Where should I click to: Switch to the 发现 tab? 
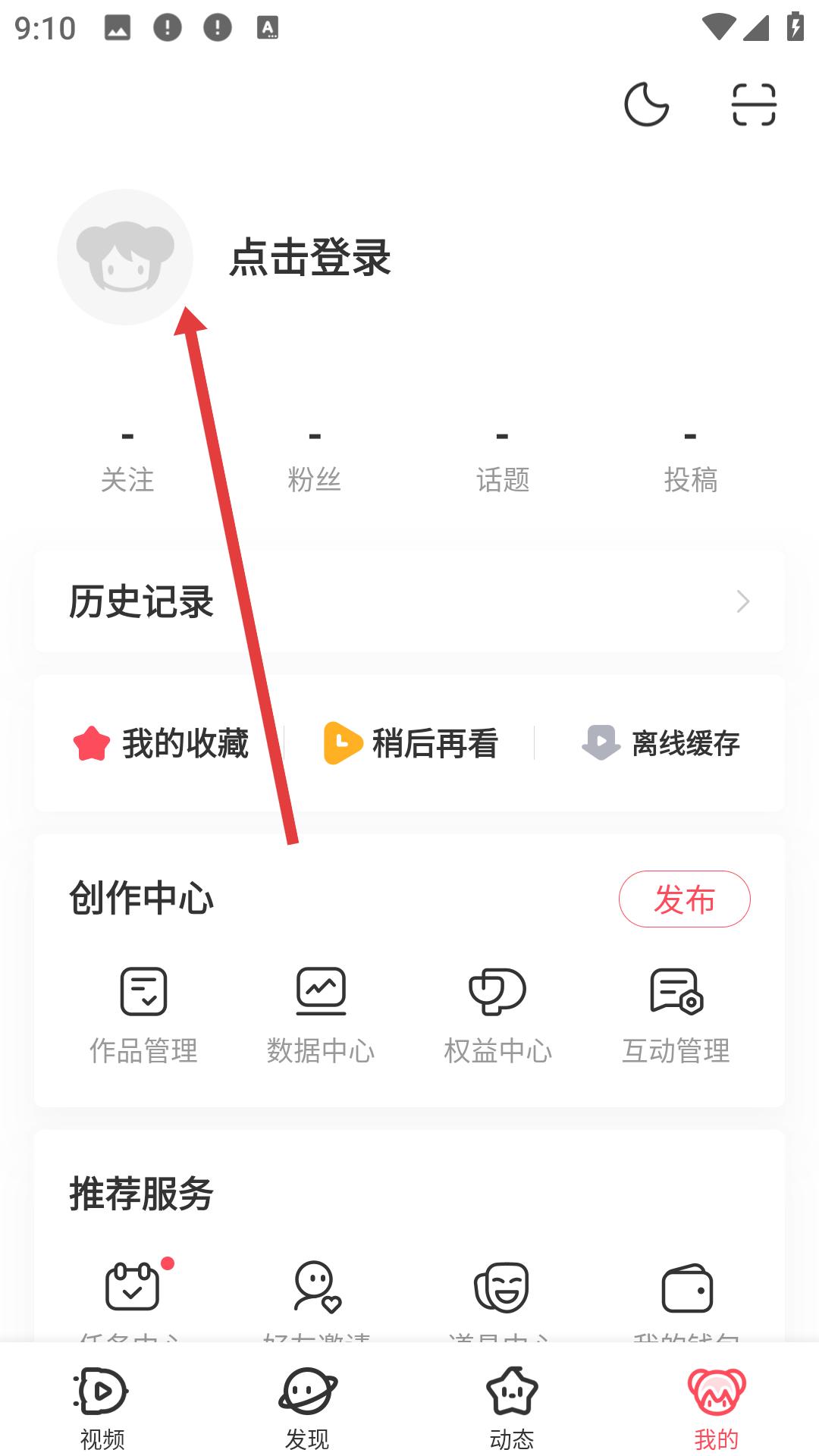tap(307, 1407)
